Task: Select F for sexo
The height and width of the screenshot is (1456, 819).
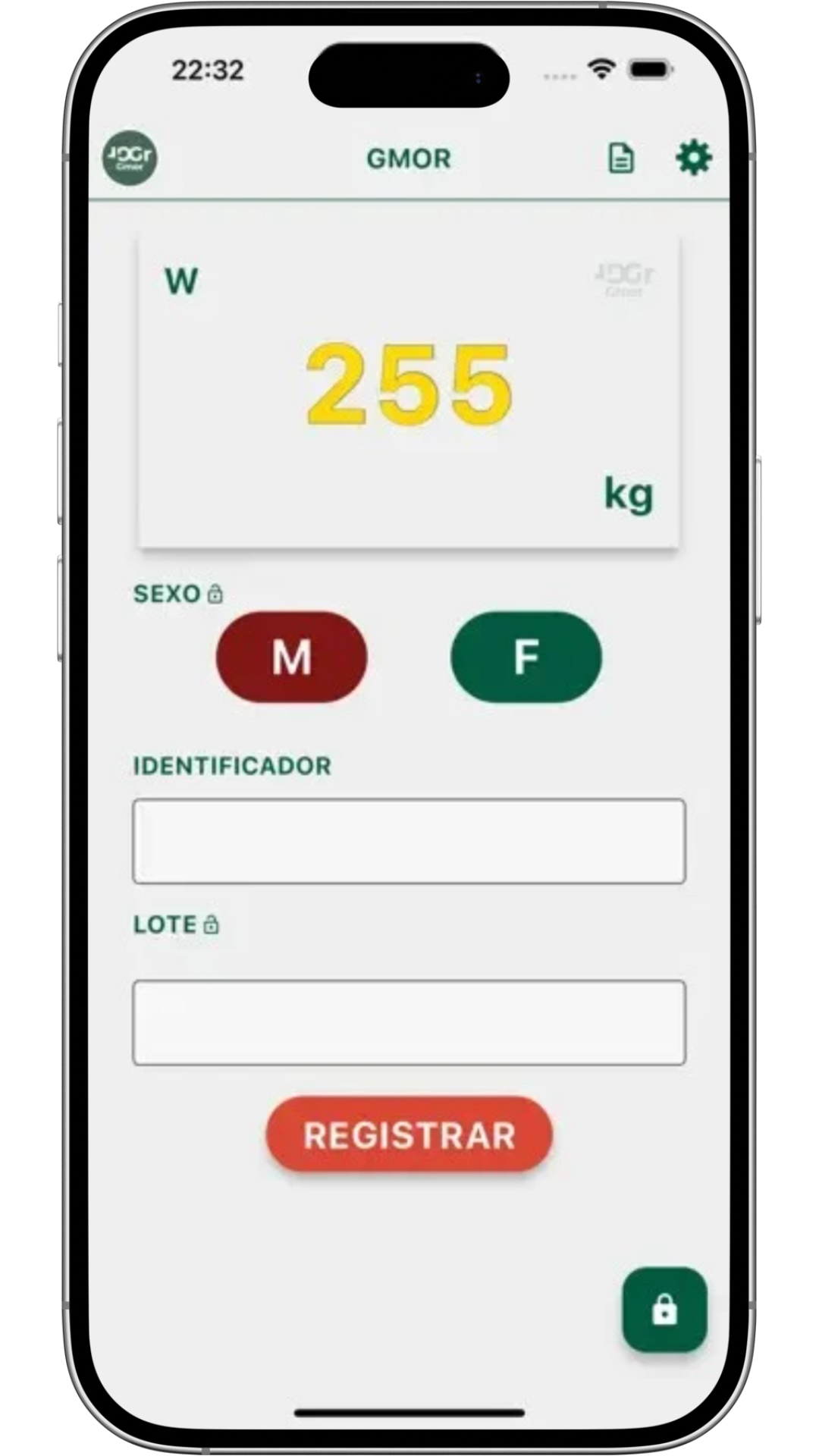Action: point(526,657)
